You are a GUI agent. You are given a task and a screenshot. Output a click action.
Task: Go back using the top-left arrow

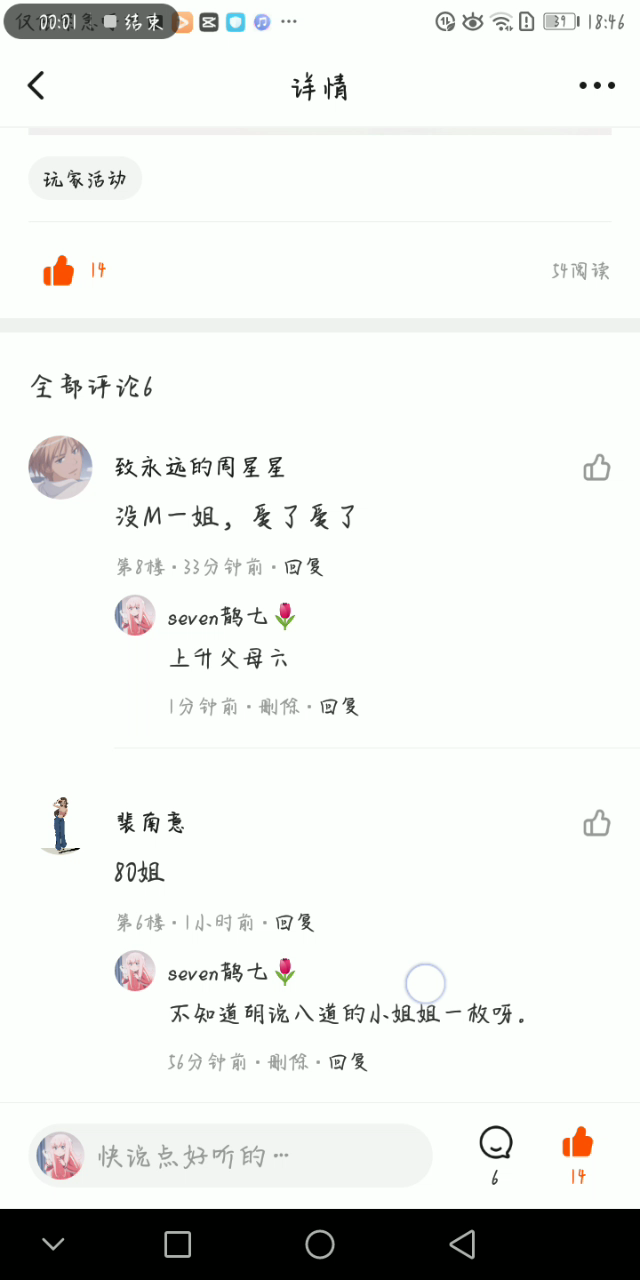point(36,86)
